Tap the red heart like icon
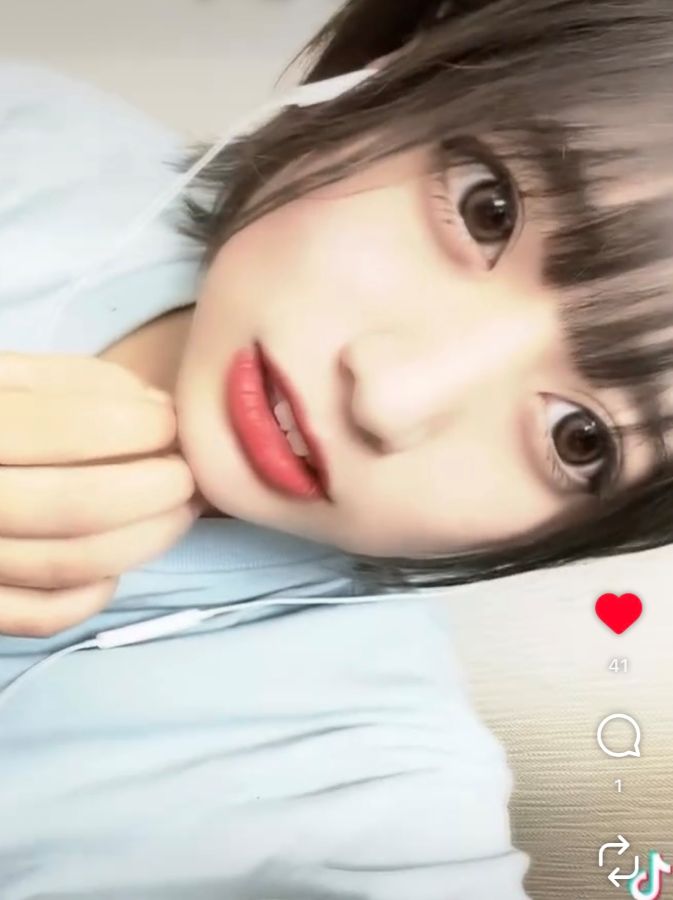673x900 pixels. point(618,613)
